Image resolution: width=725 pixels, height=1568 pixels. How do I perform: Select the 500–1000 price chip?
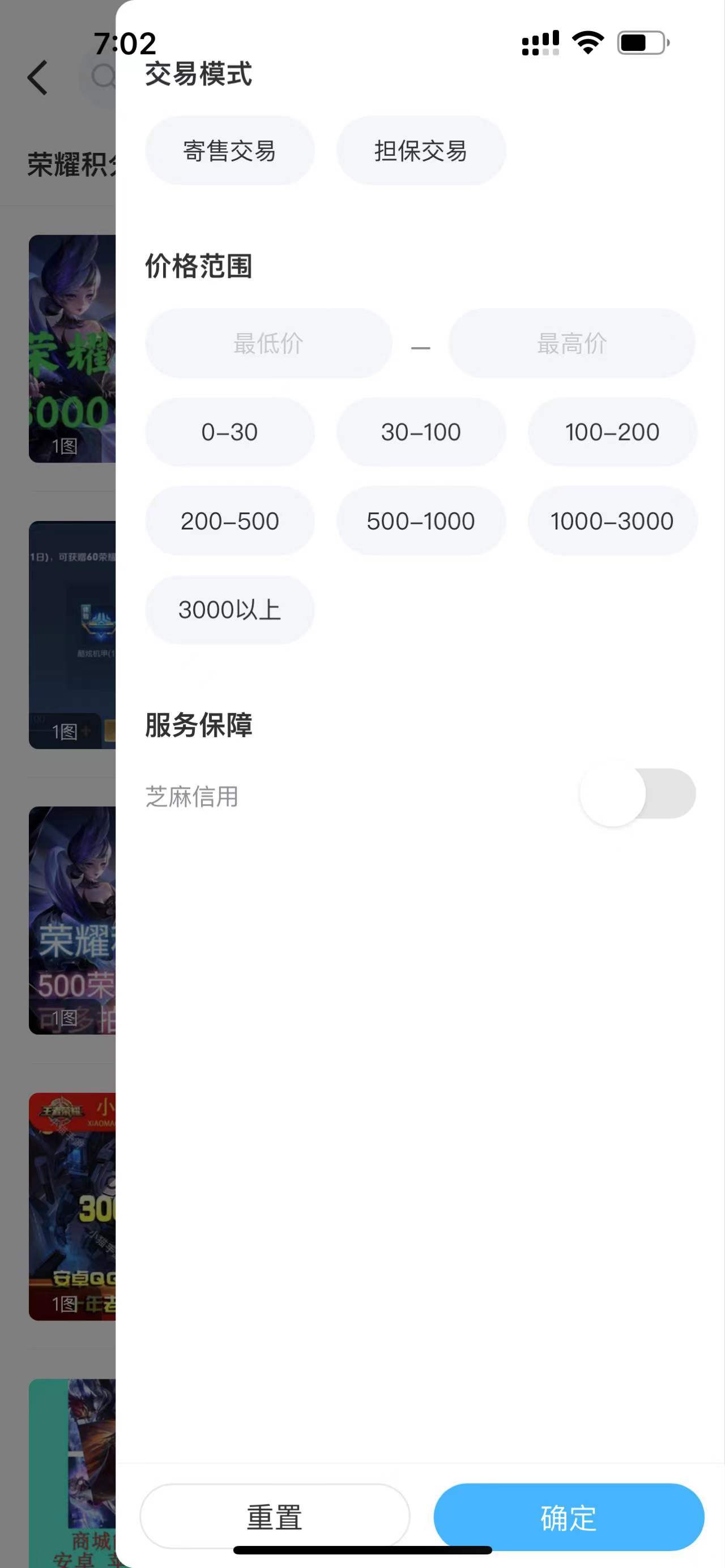pyautogui.click(x=421, y=521)
